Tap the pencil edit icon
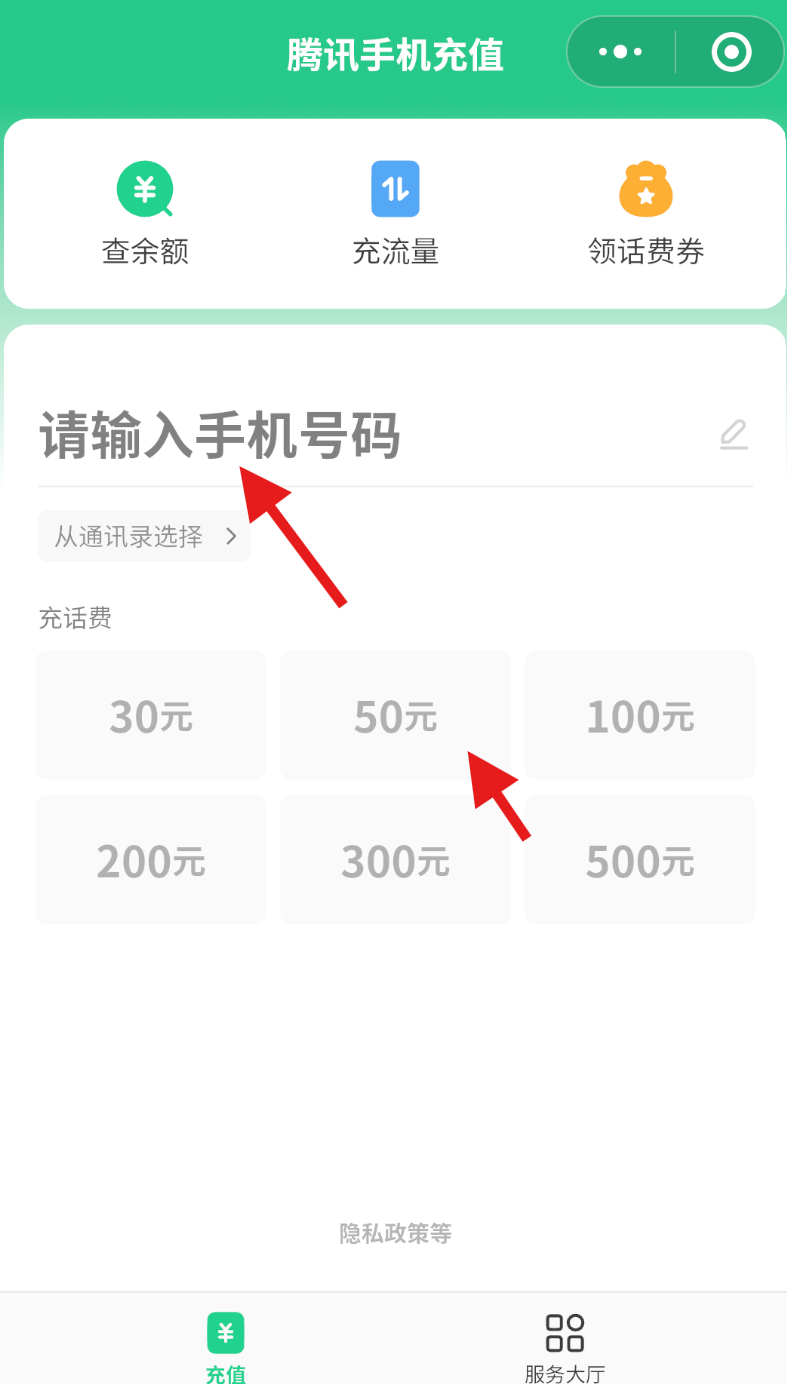 pos(734,435)
